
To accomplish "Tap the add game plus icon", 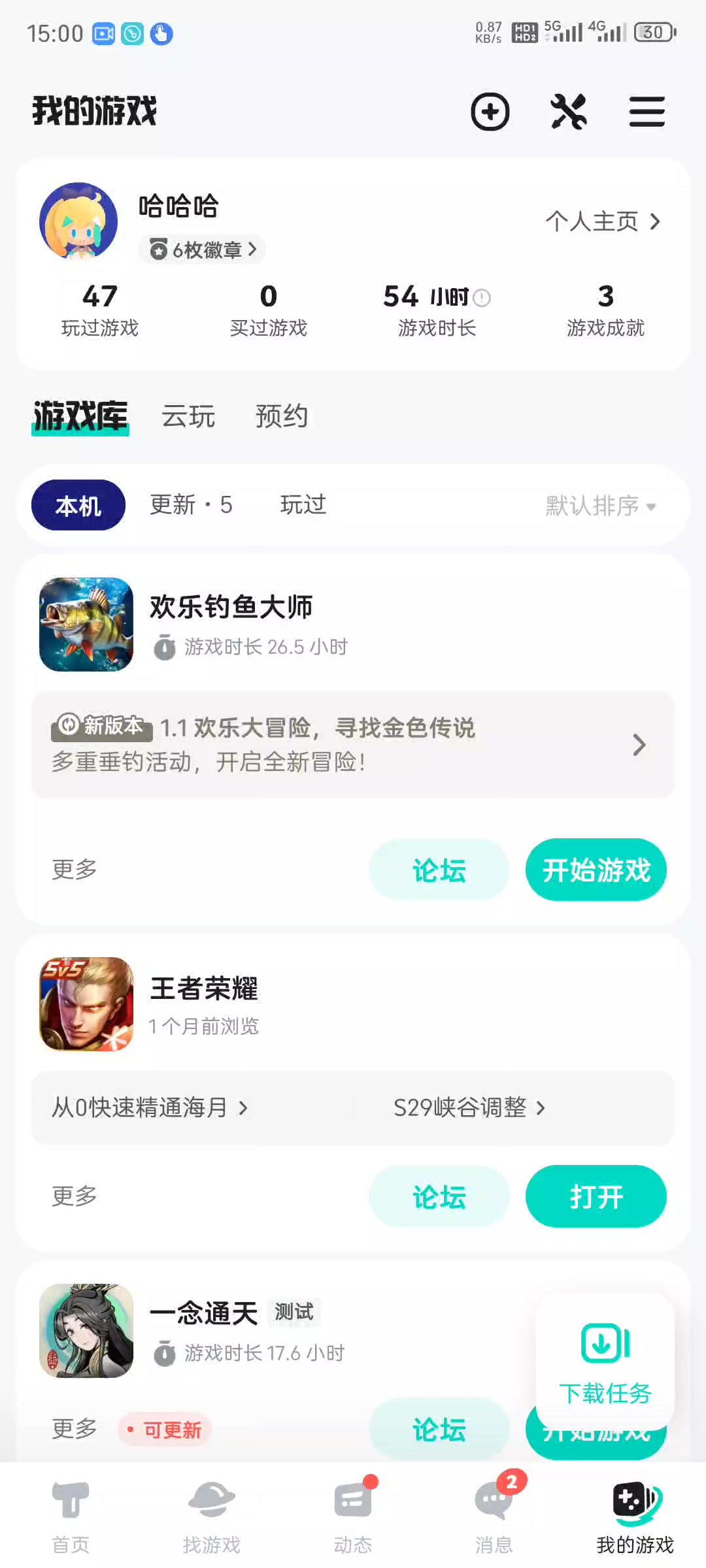I will (x=490, y=112).
